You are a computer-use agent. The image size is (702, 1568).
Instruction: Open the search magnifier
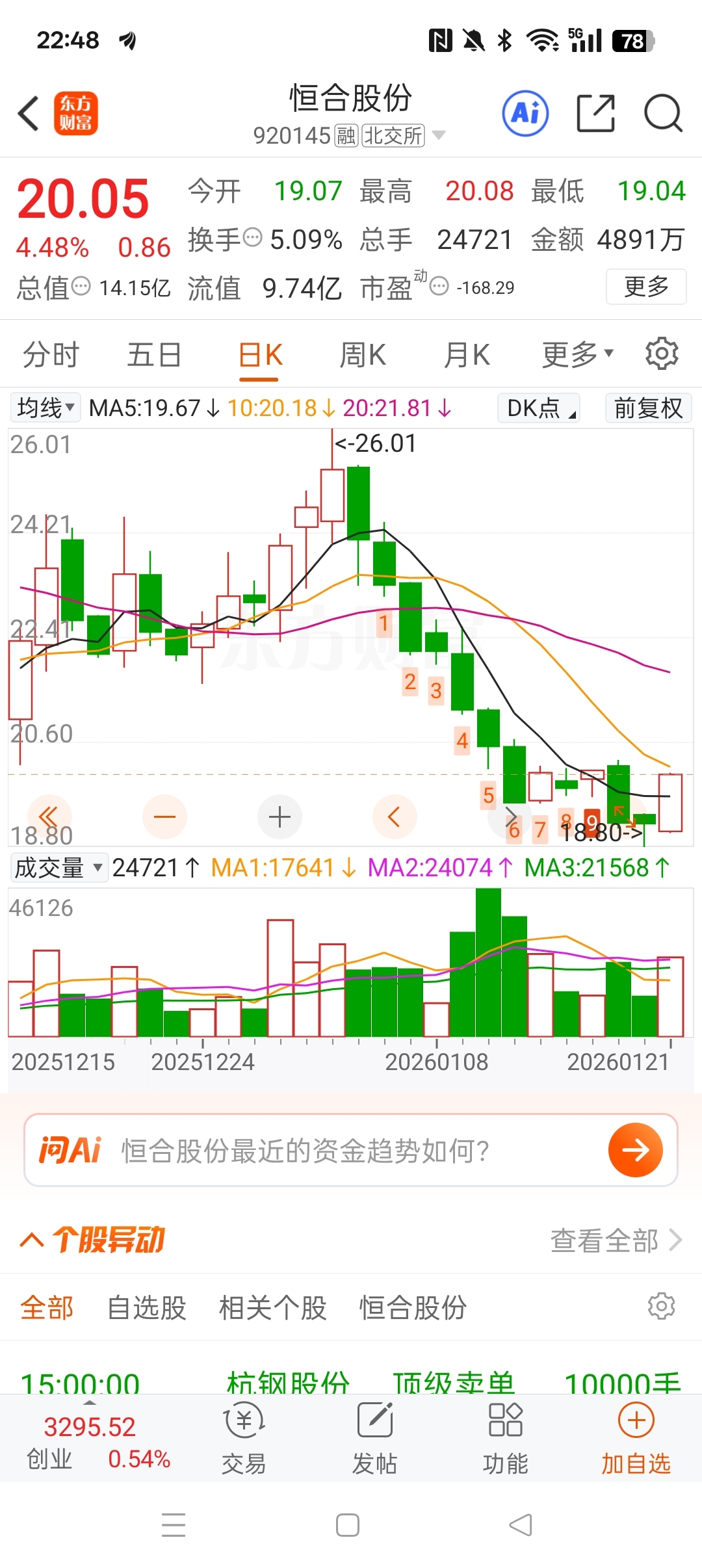click(x=662, y=113)
